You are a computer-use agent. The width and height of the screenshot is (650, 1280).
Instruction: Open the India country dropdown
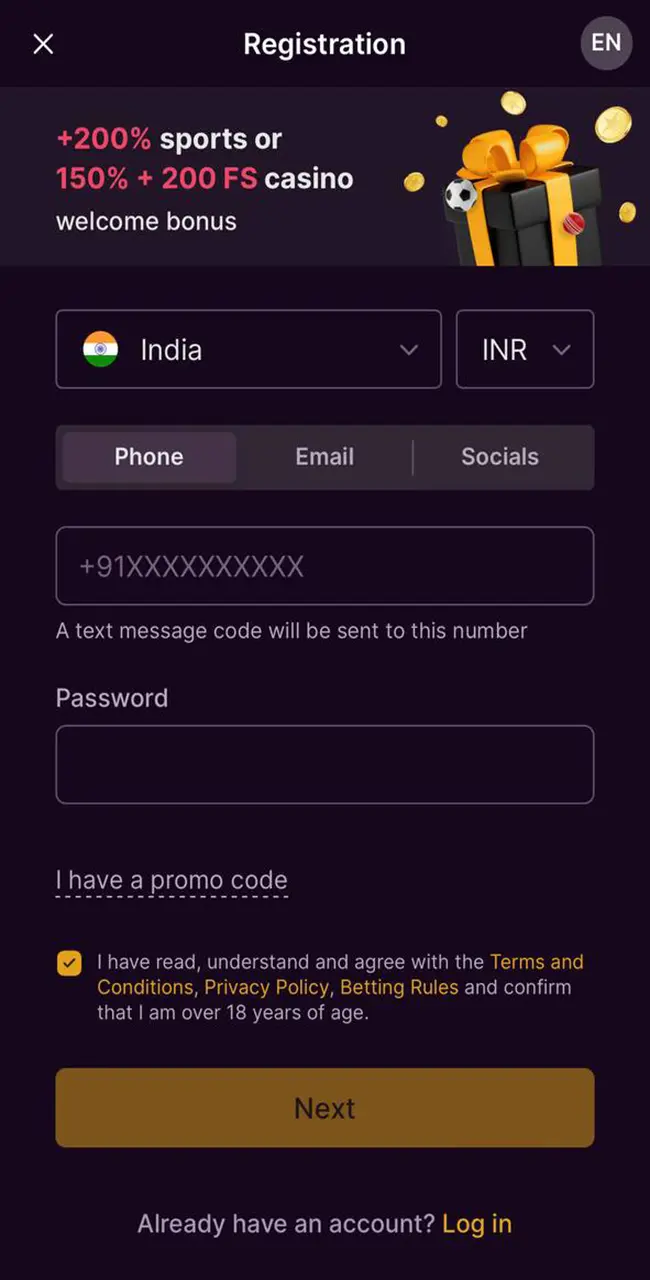coord(248,349)
